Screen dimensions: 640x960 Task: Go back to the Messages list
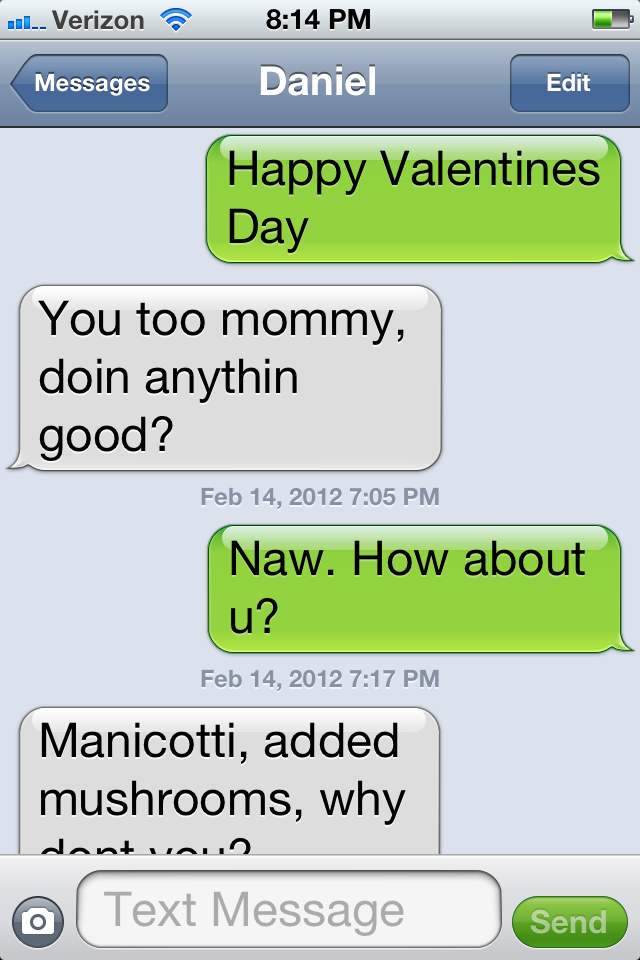point(90,83)
